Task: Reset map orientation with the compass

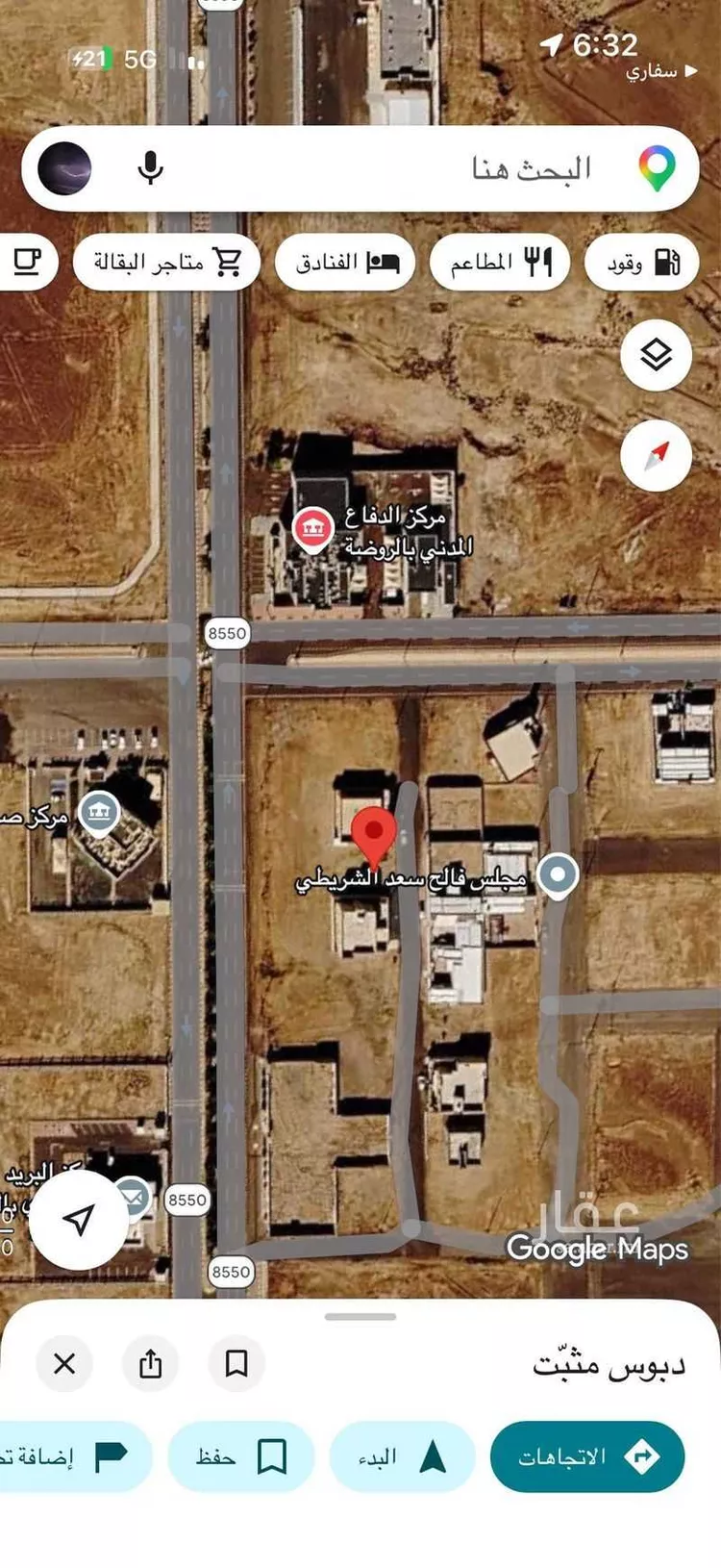Action: [x=657, y=455]
